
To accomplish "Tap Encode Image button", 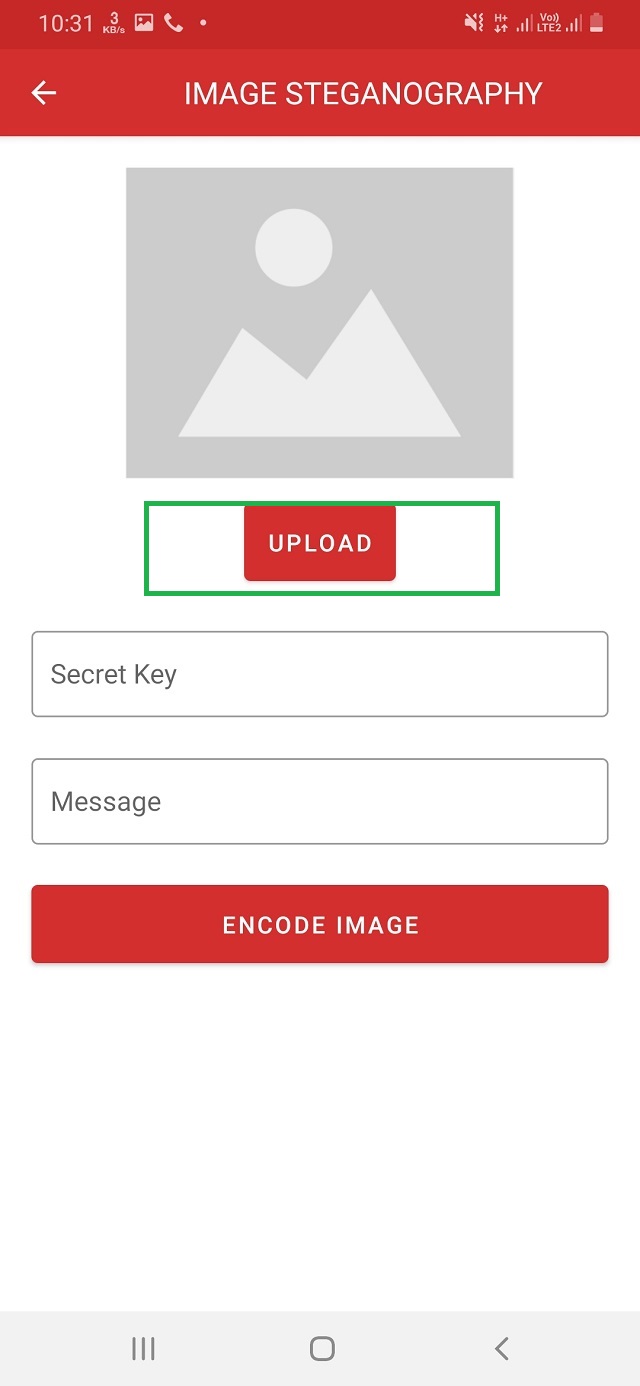I will 320,924.
